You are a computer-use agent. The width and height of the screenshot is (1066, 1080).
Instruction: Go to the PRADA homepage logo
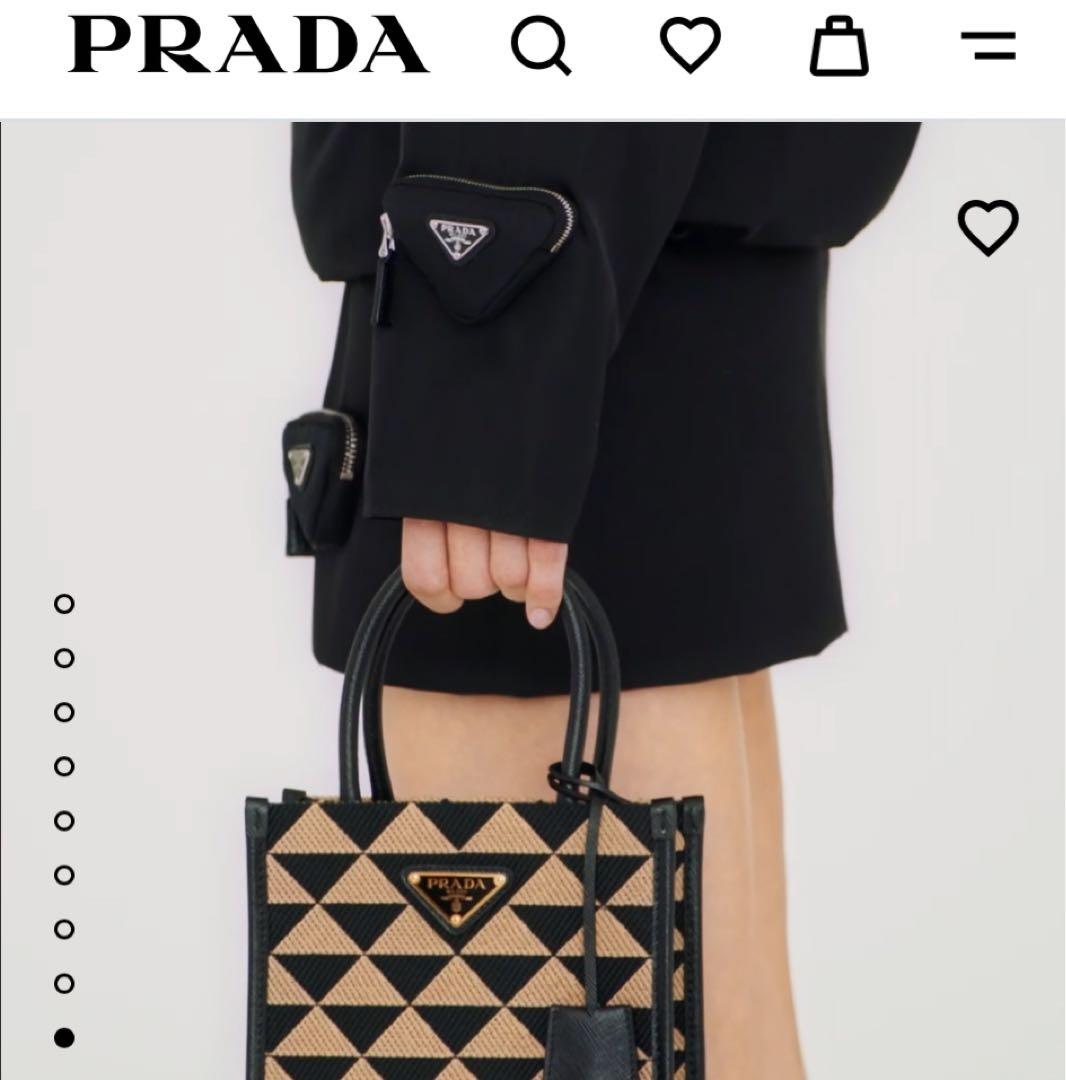coord(248,46)
